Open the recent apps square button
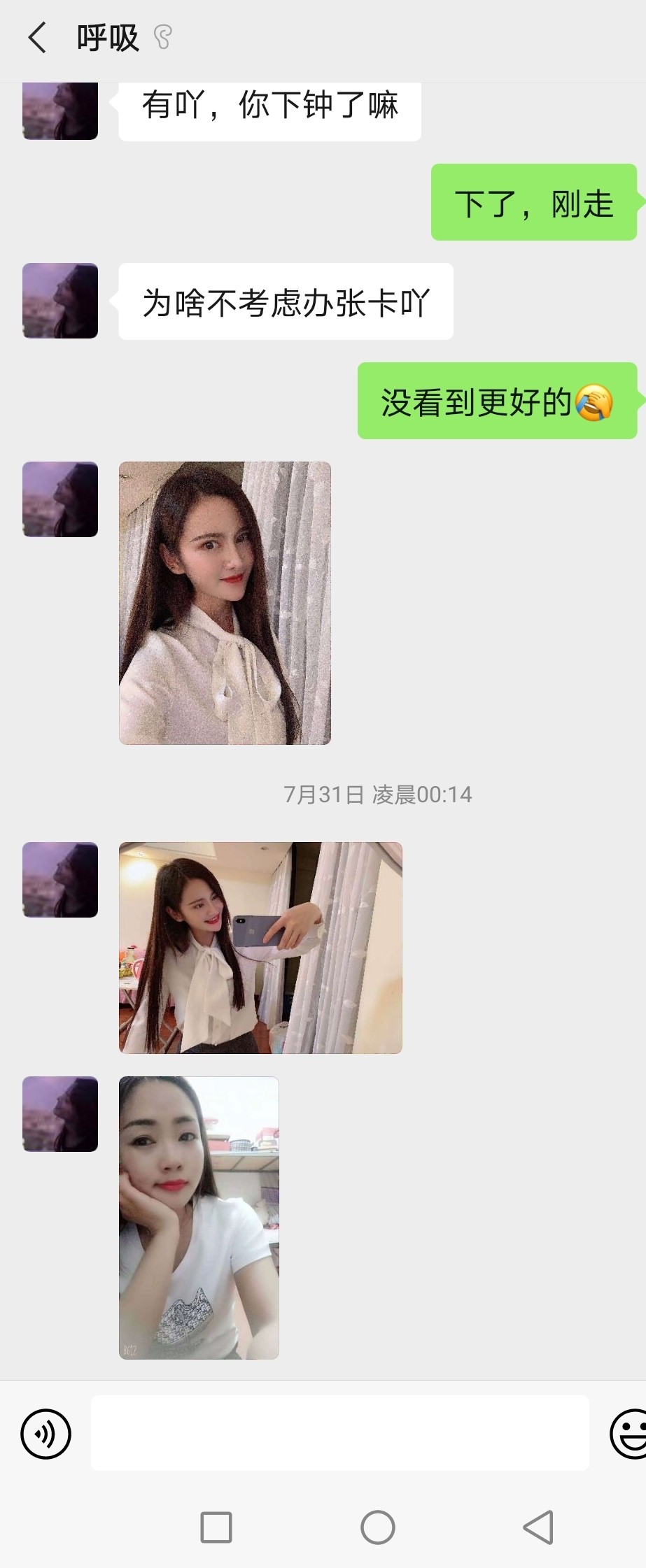 [216, 1527]
